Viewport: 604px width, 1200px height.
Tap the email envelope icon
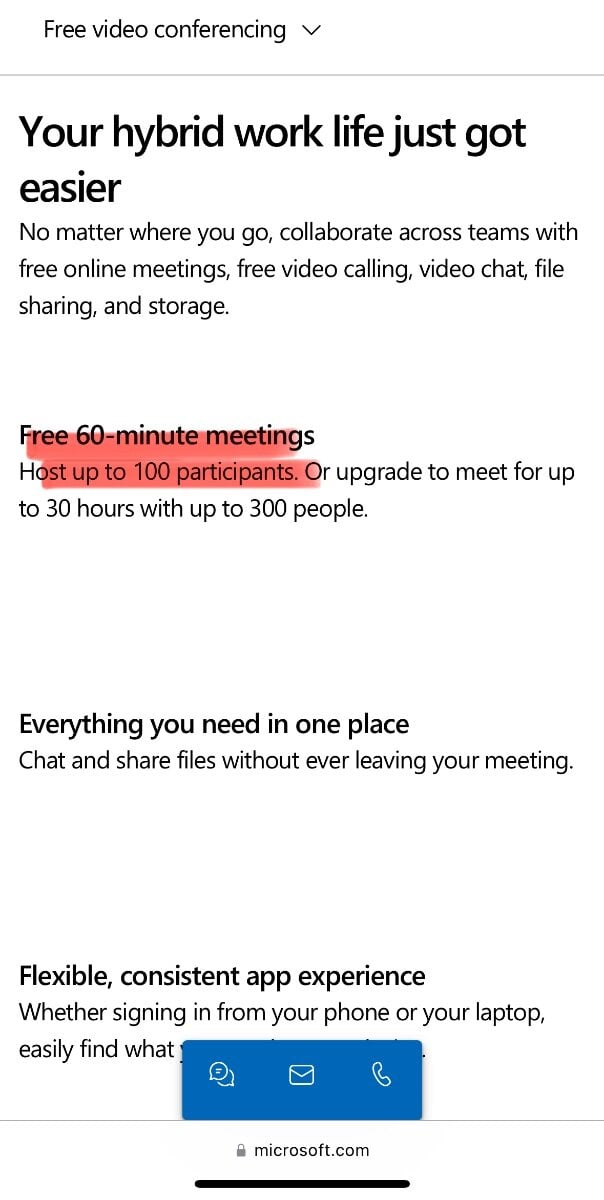[x=301, y=1075]
